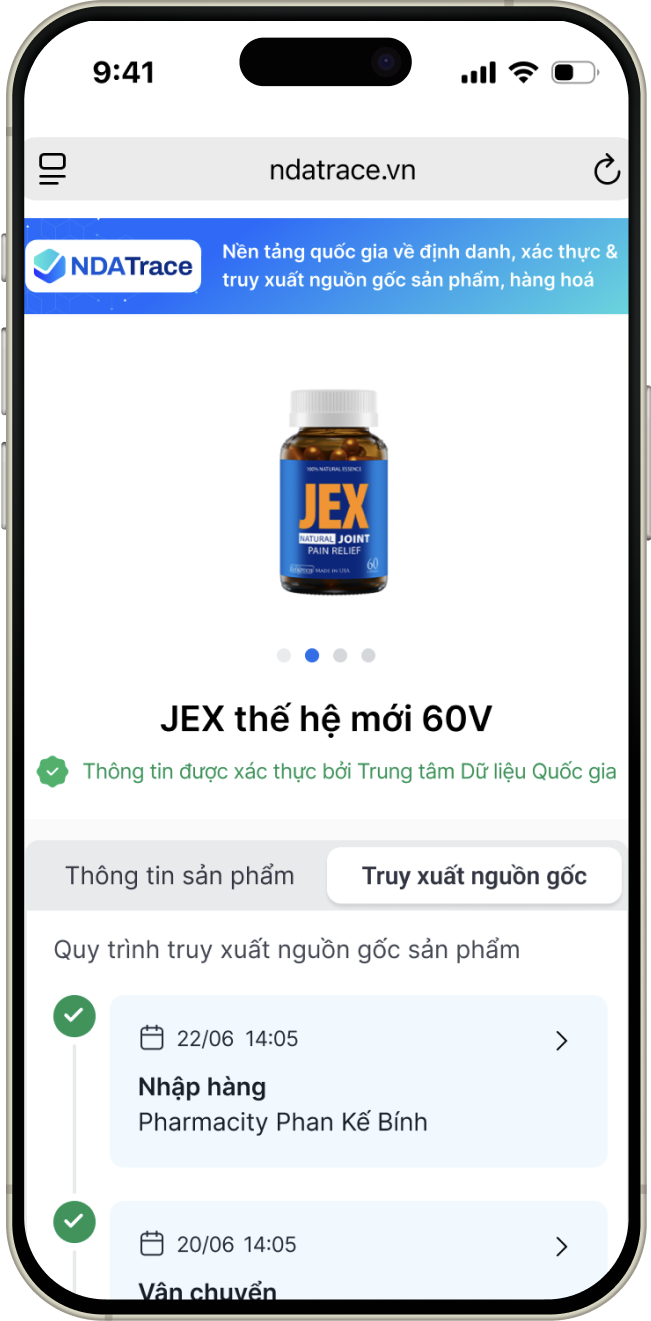Tap the ndatrace.vn address bar
This screenshot has width=651, height=1321.
click(x=342, y=171)
